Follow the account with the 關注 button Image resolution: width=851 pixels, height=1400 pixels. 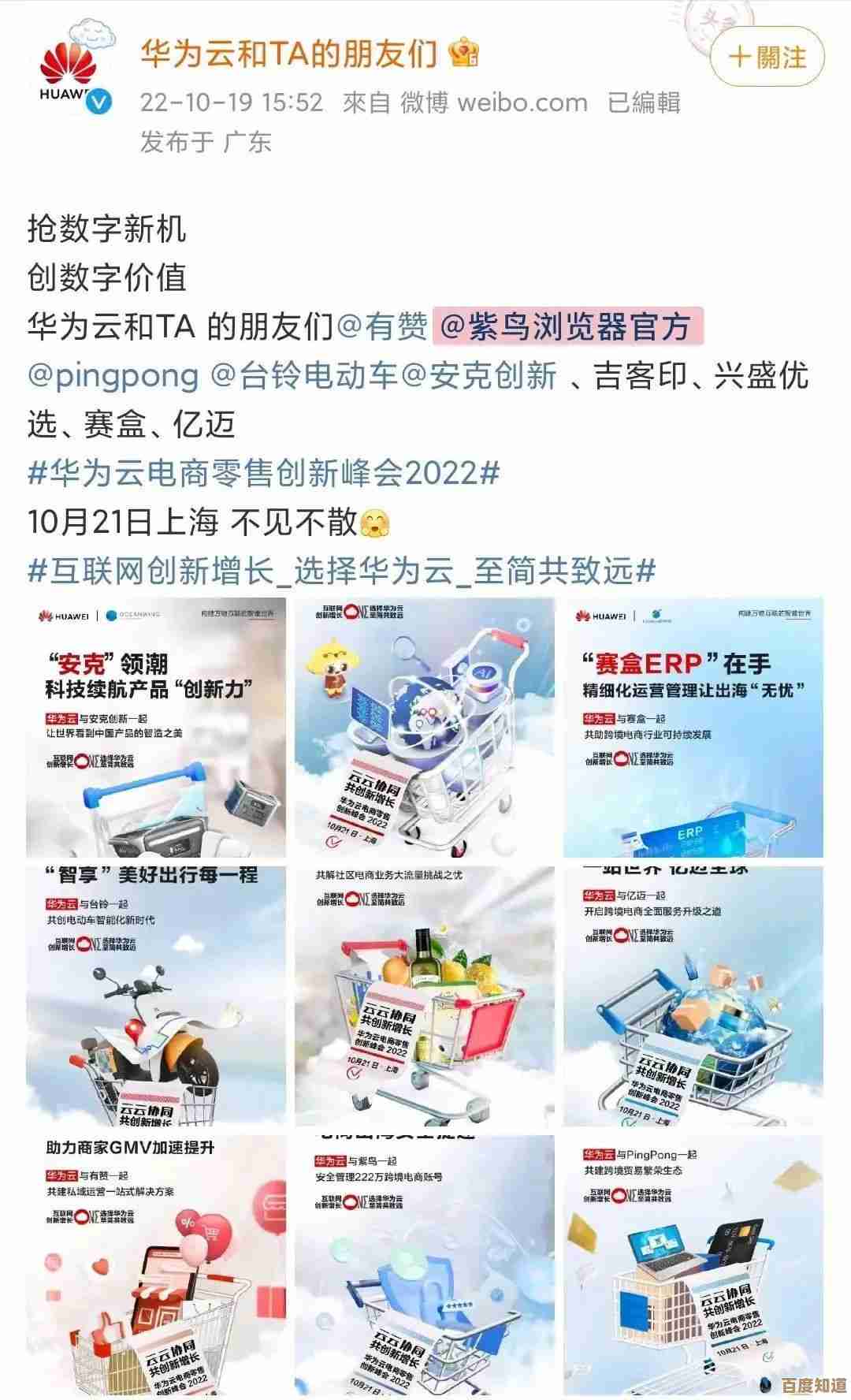[x=767, y=57]
